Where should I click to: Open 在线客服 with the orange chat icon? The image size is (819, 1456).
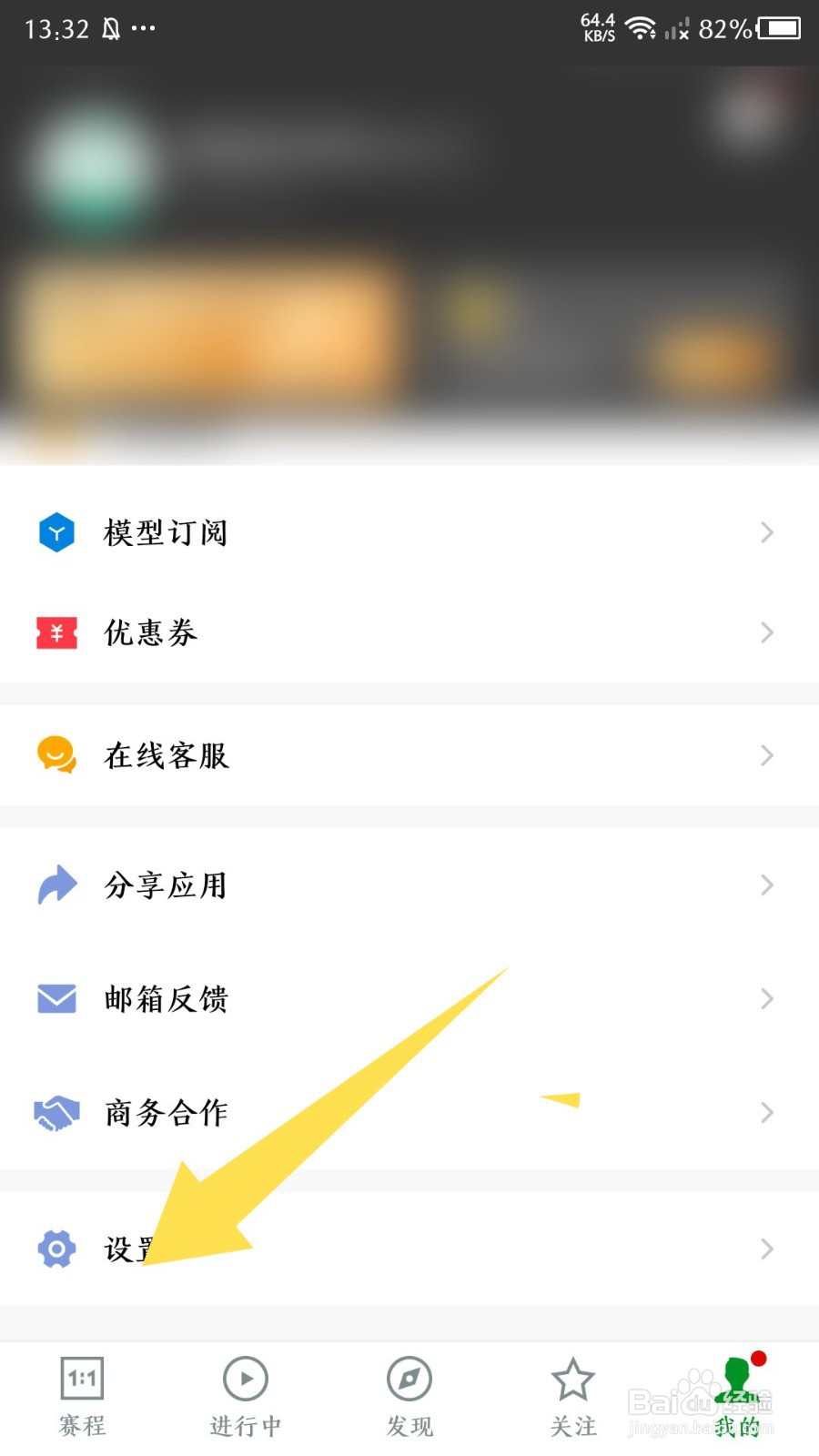pyautogui.click(x=56, y=755)
